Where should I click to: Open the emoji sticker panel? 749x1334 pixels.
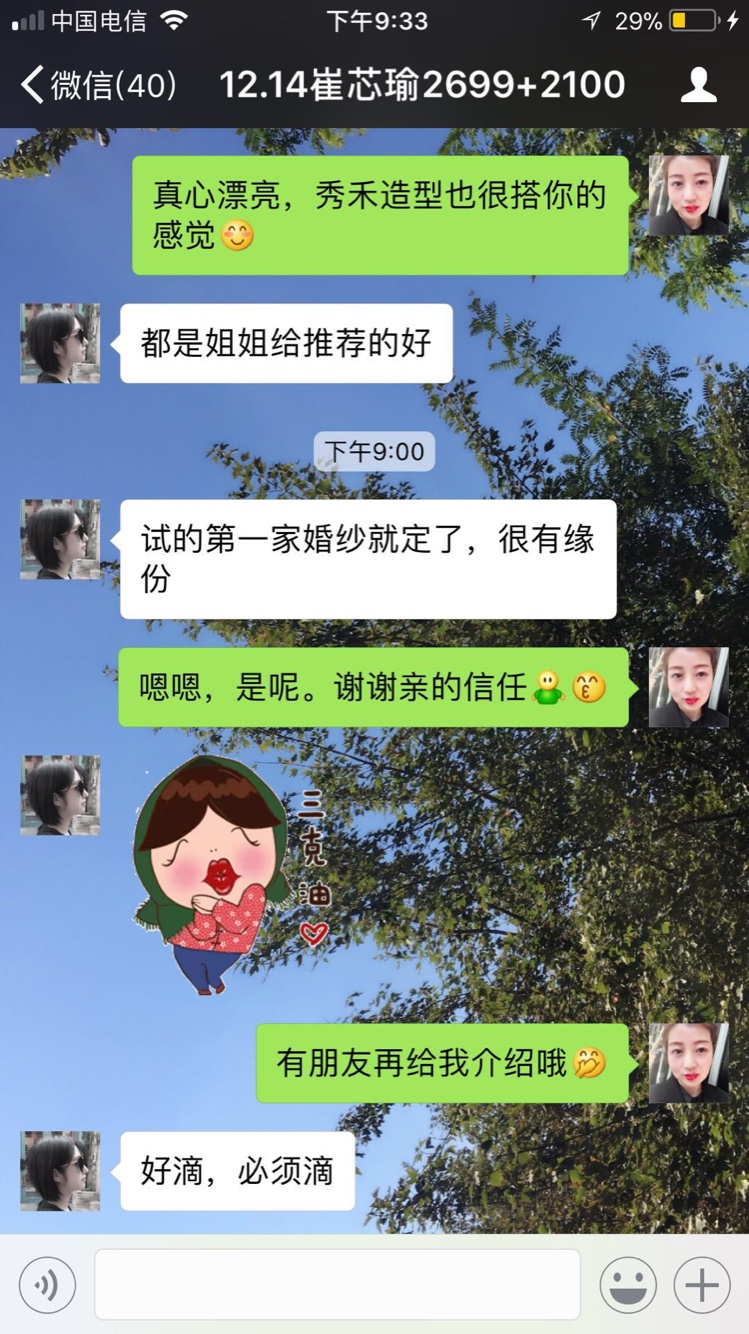628,1285
